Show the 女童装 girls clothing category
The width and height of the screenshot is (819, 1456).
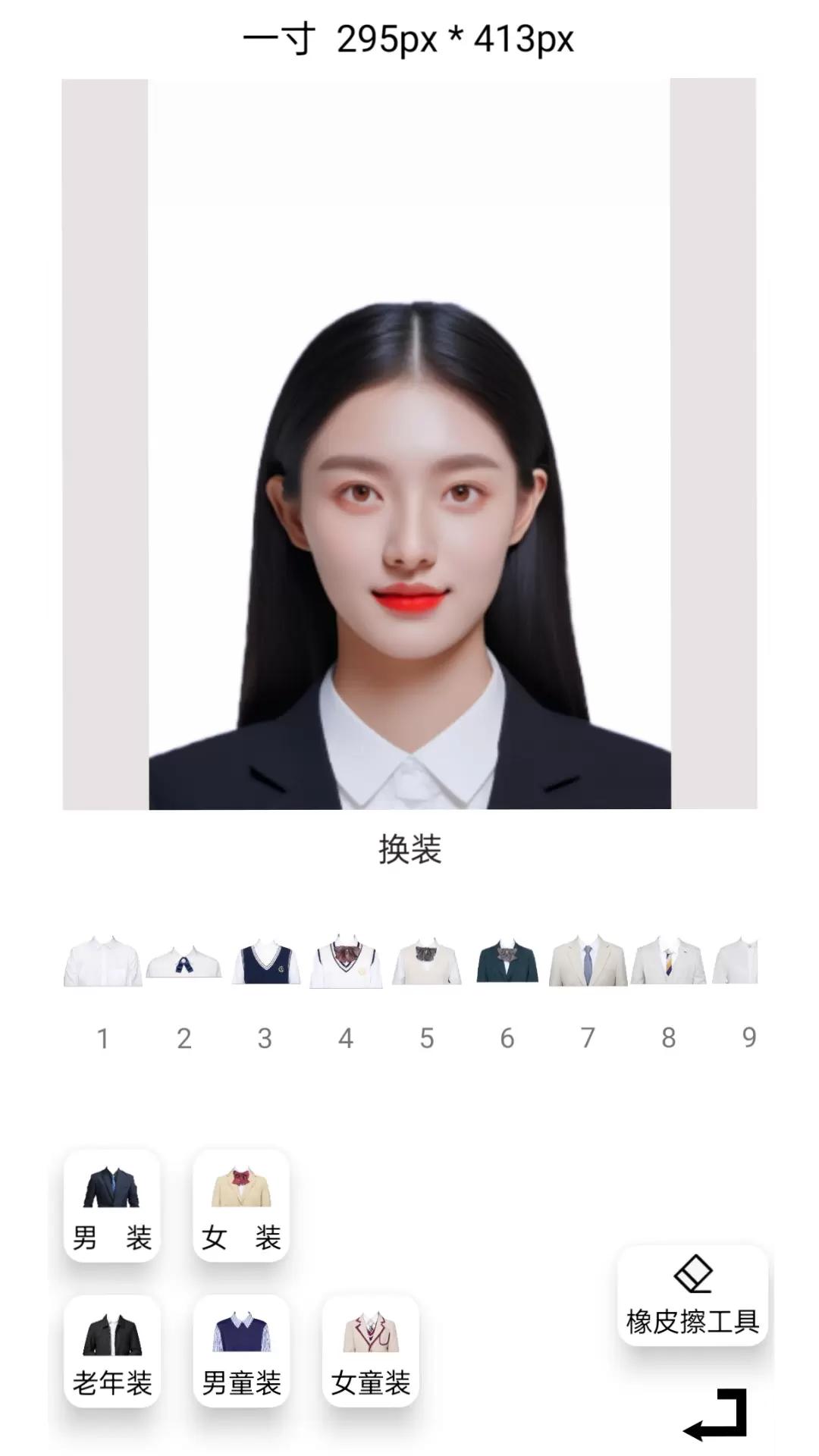pos(371,1351)
